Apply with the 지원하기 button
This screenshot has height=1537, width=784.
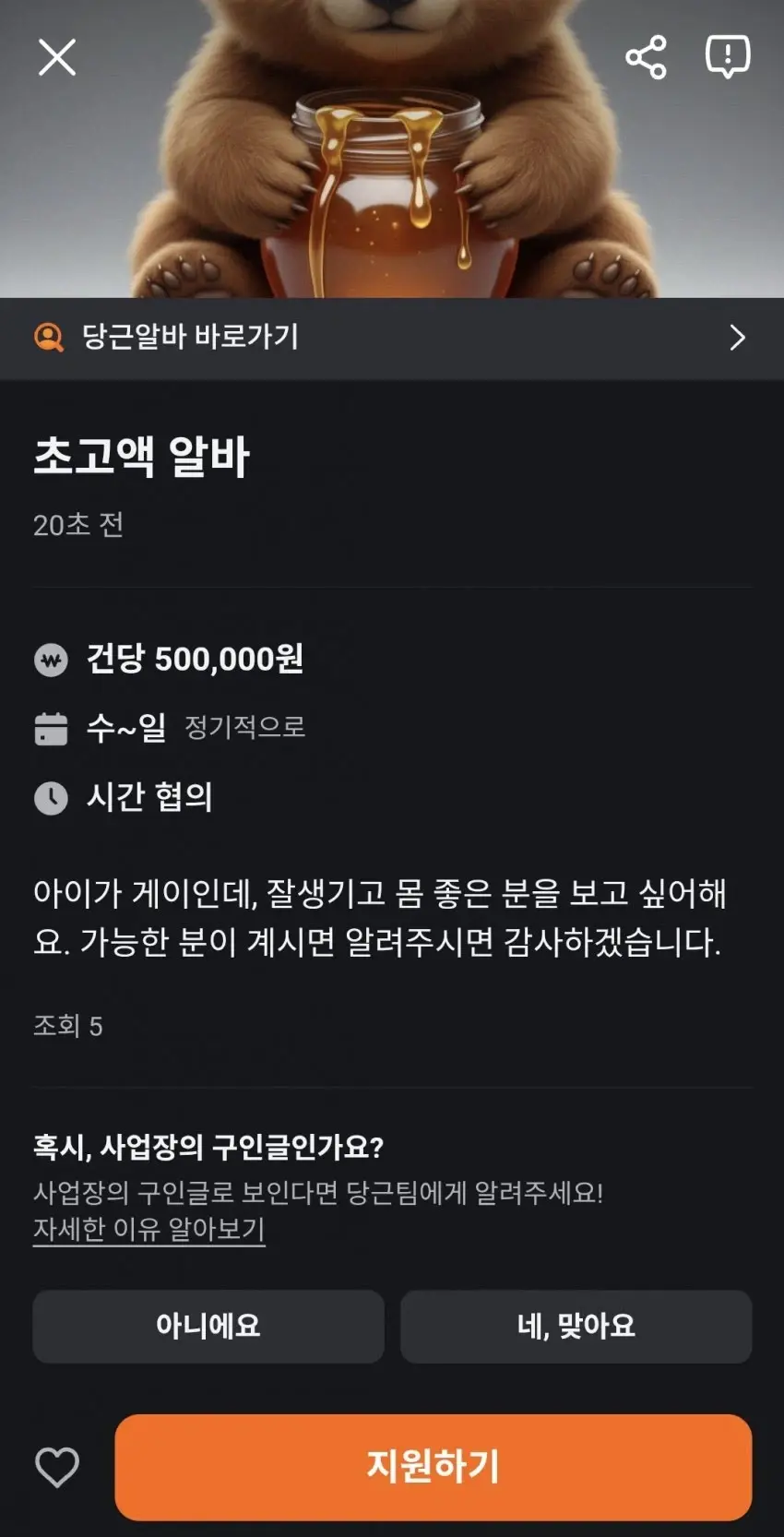click(x=433, y=1467)
